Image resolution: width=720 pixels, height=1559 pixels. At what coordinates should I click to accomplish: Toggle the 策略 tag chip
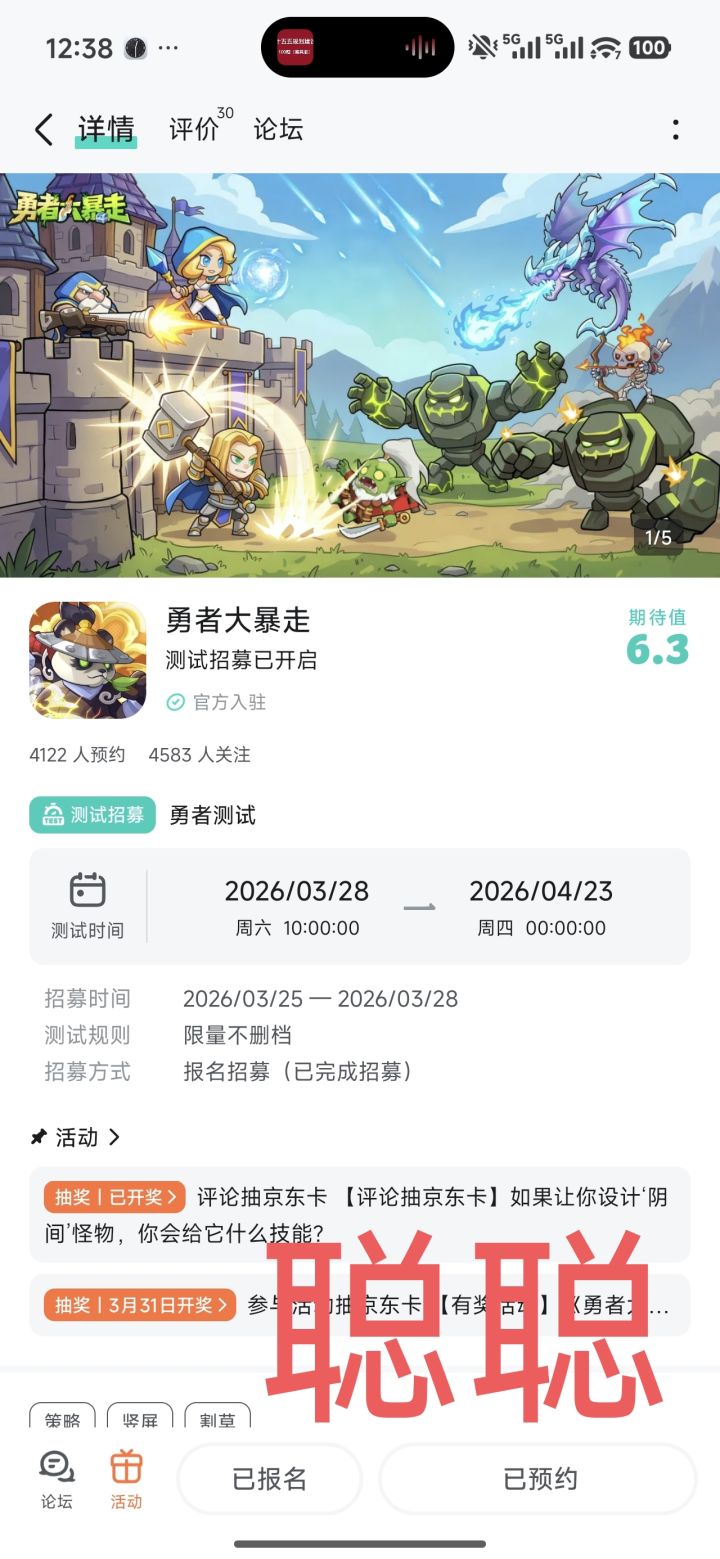(62, 1419)
